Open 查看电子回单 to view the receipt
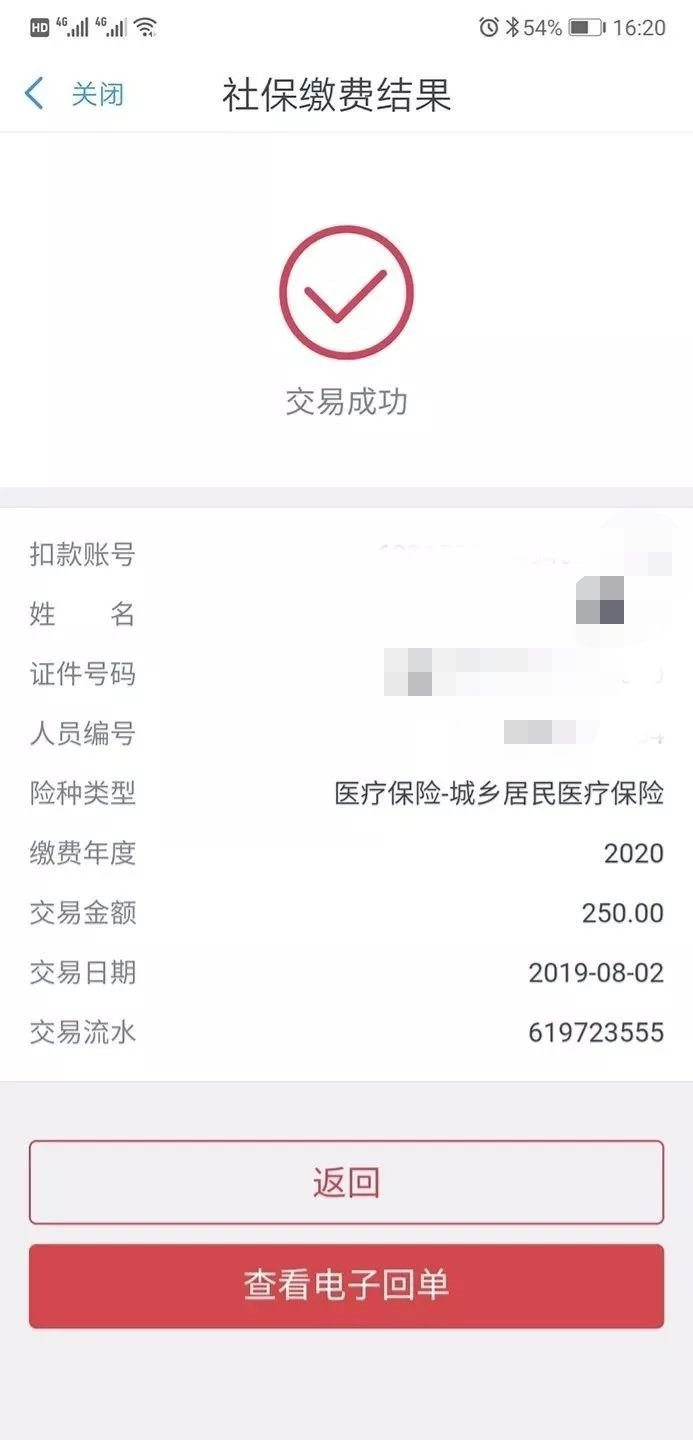Viewport: 693px width, 1440px height. pyautogui.click(x=346, y=1286)
